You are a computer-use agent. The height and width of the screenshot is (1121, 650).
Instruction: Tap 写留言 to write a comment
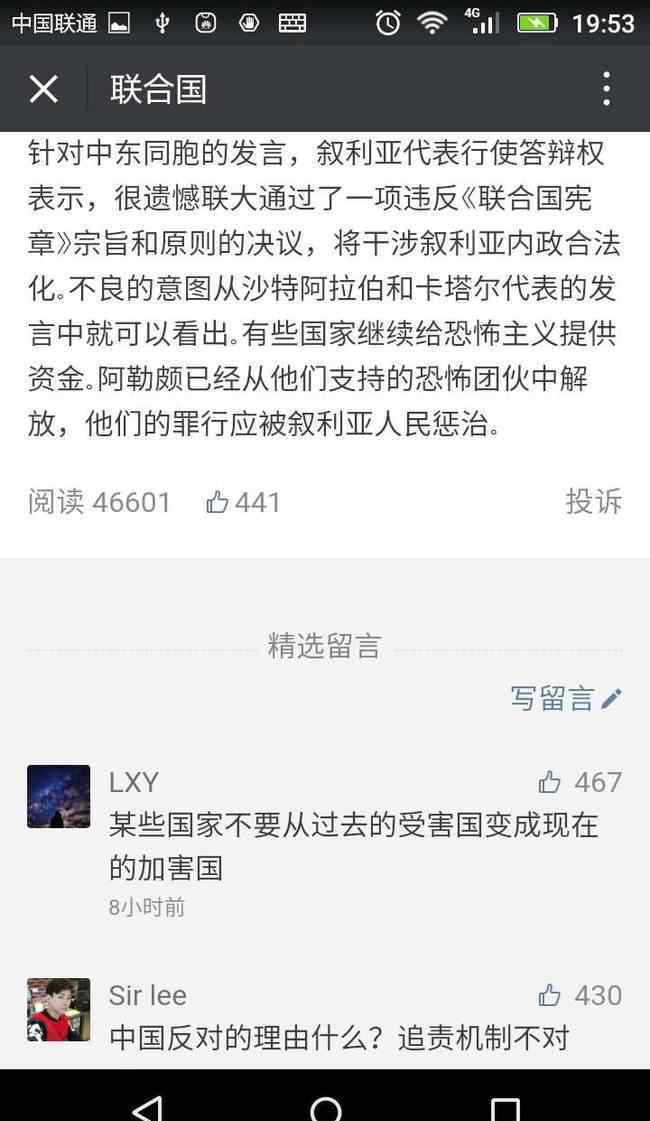tap(565, 698)
